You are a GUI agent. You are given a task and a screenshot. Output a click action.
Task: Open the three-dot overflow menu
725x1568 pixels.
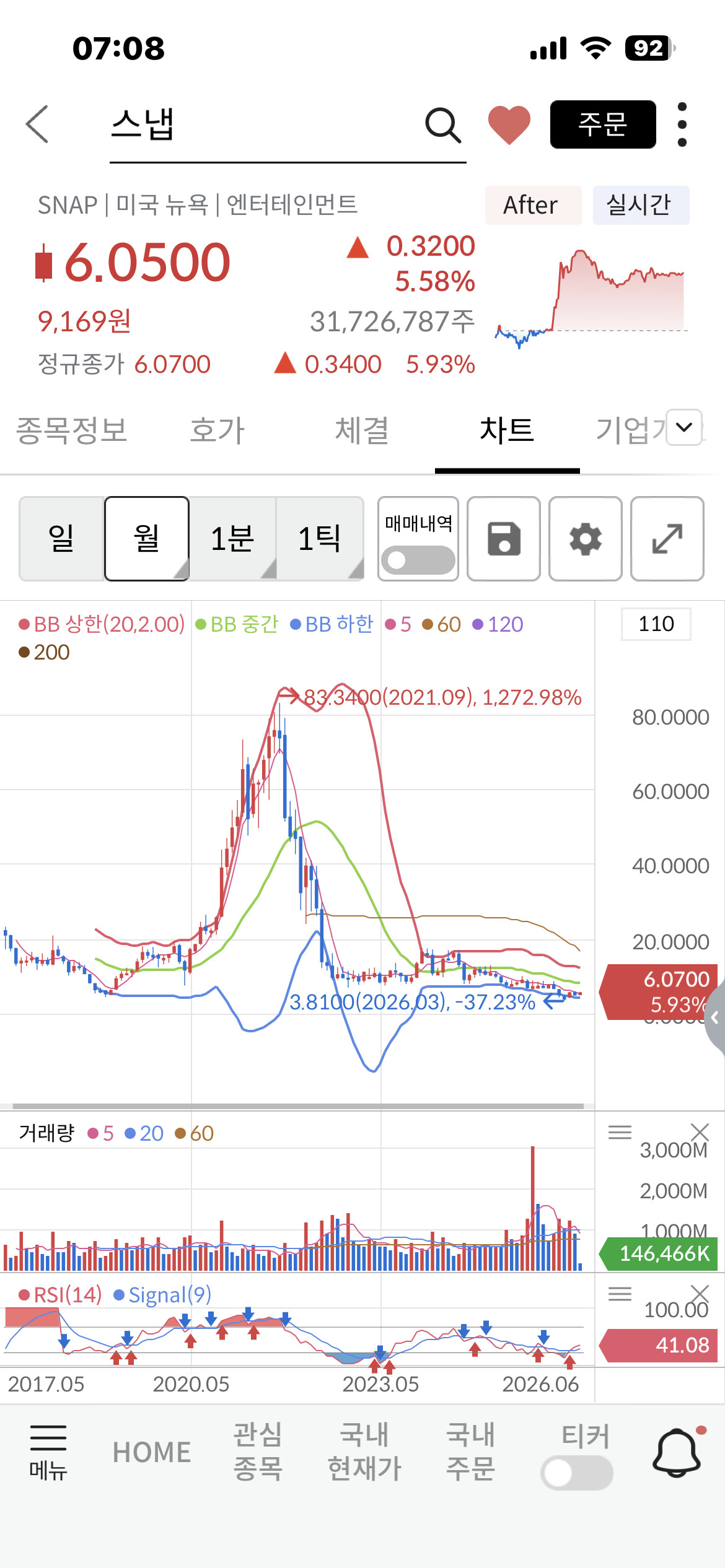point(682,124)
